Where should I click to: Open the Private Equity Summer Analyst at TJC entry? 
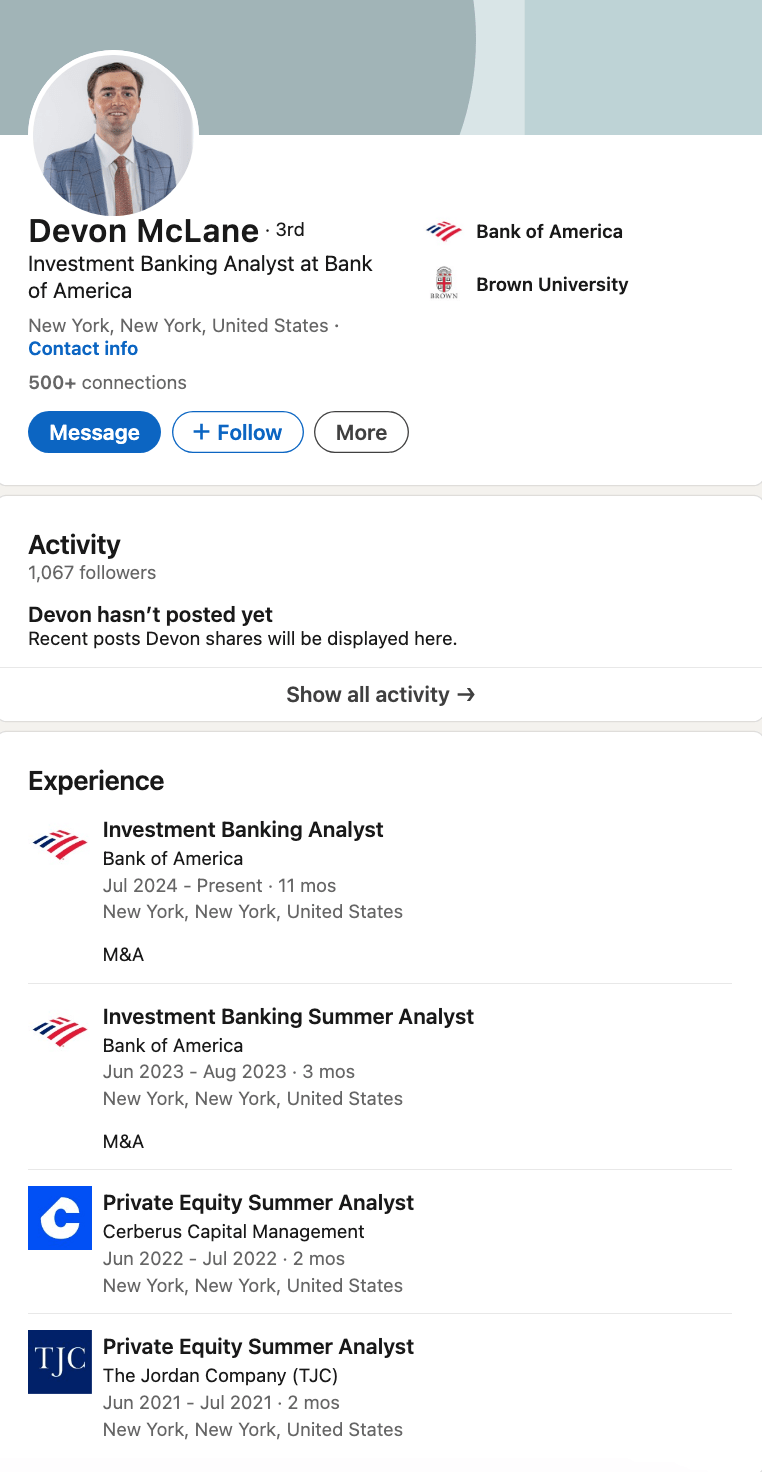258,1347
